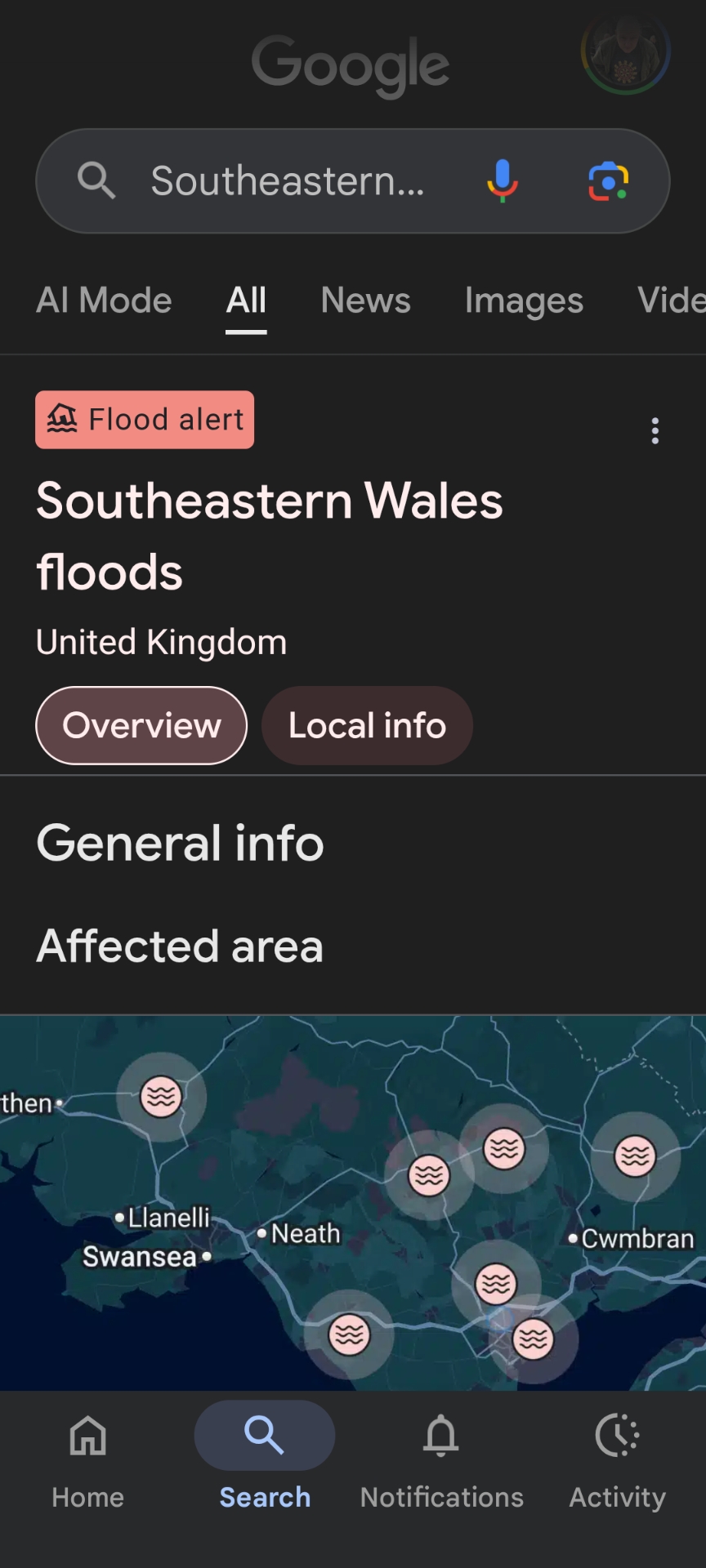
Task: Switch to the Local info chip
Action: 367,725
